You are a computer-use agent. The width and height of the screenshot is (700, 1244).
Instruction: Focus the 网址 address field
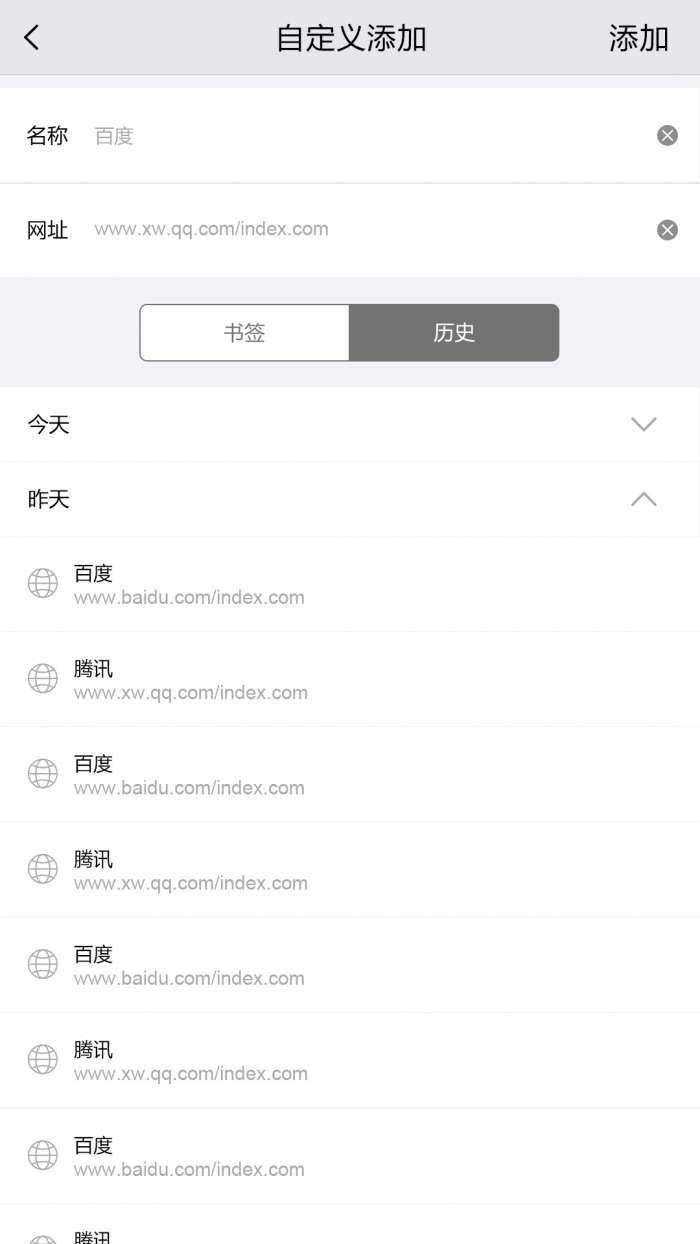360,229
